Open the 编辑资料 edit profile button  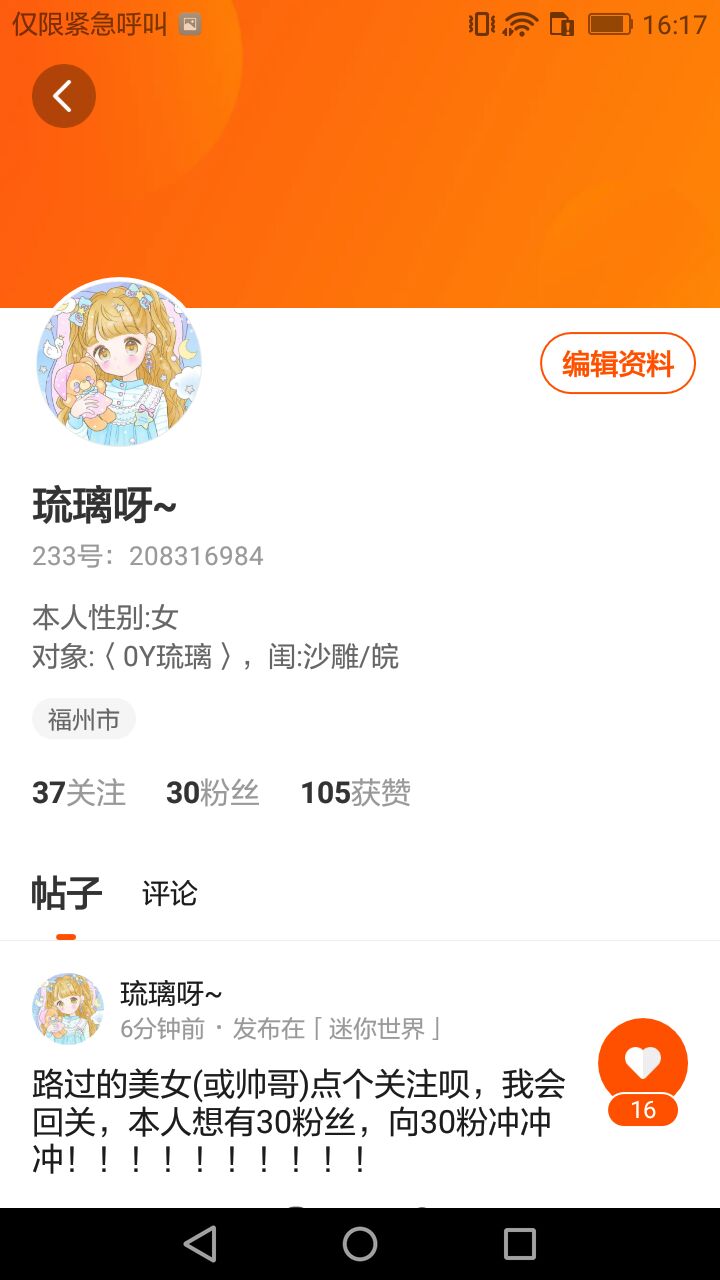pyautogui.click(x=618, y=363)
